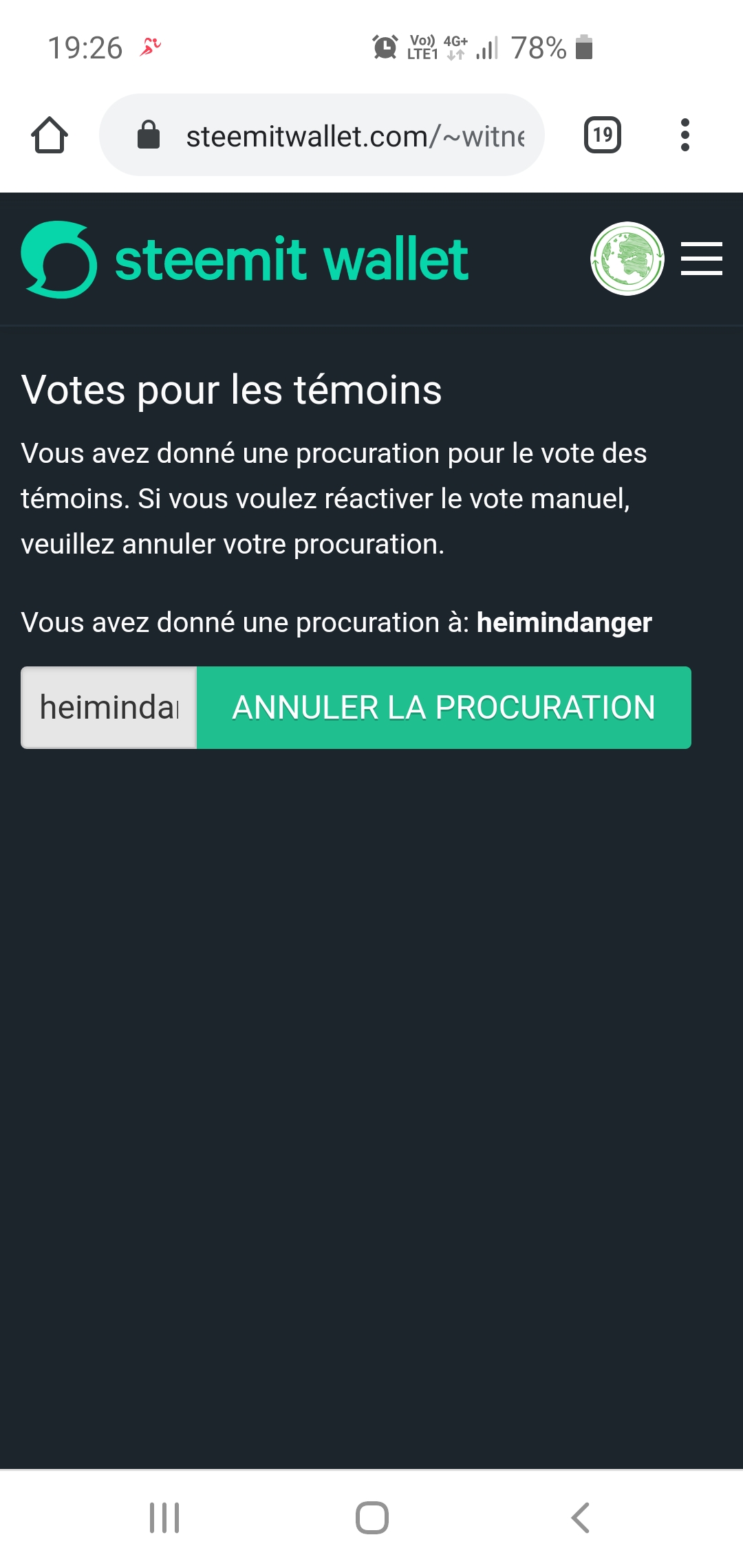Viewport: 743px width, 1568px height.
Task: Go back with the system back button
Action: click(x=580, y=1518)
